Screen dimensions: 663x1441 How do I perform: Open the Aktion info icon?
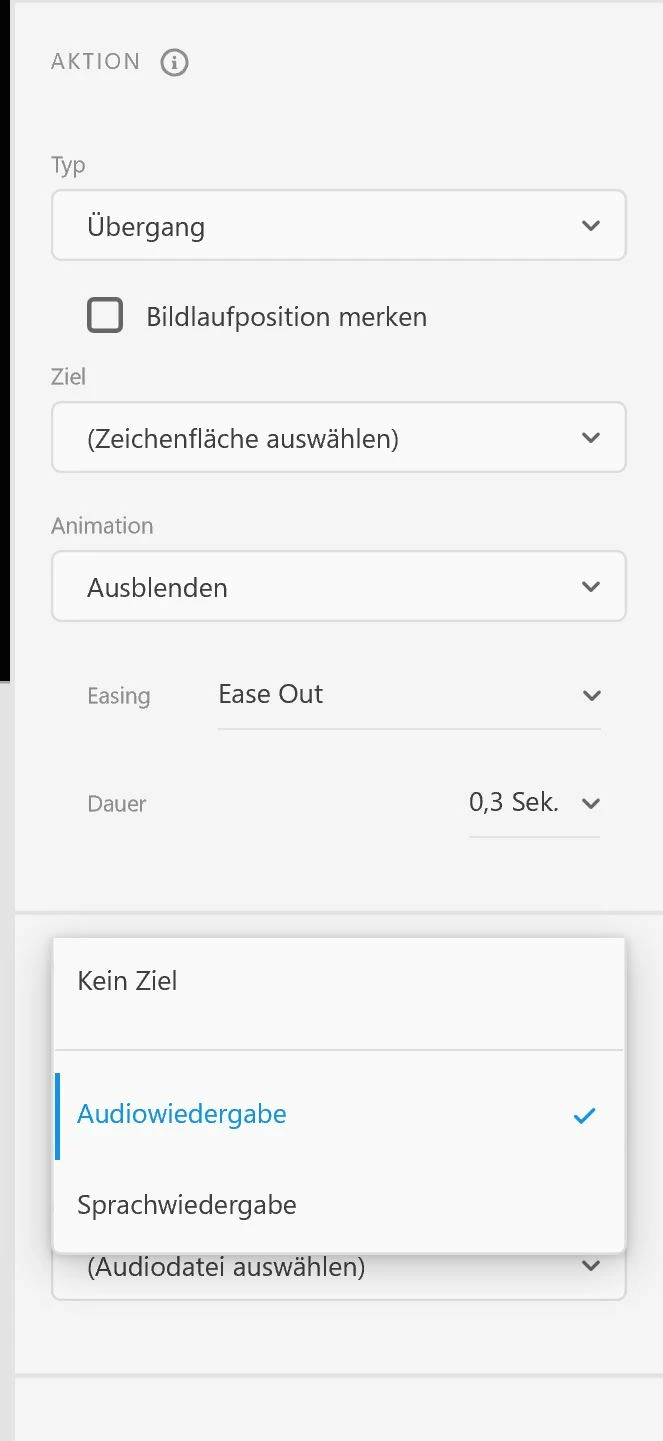click(174, 62)
